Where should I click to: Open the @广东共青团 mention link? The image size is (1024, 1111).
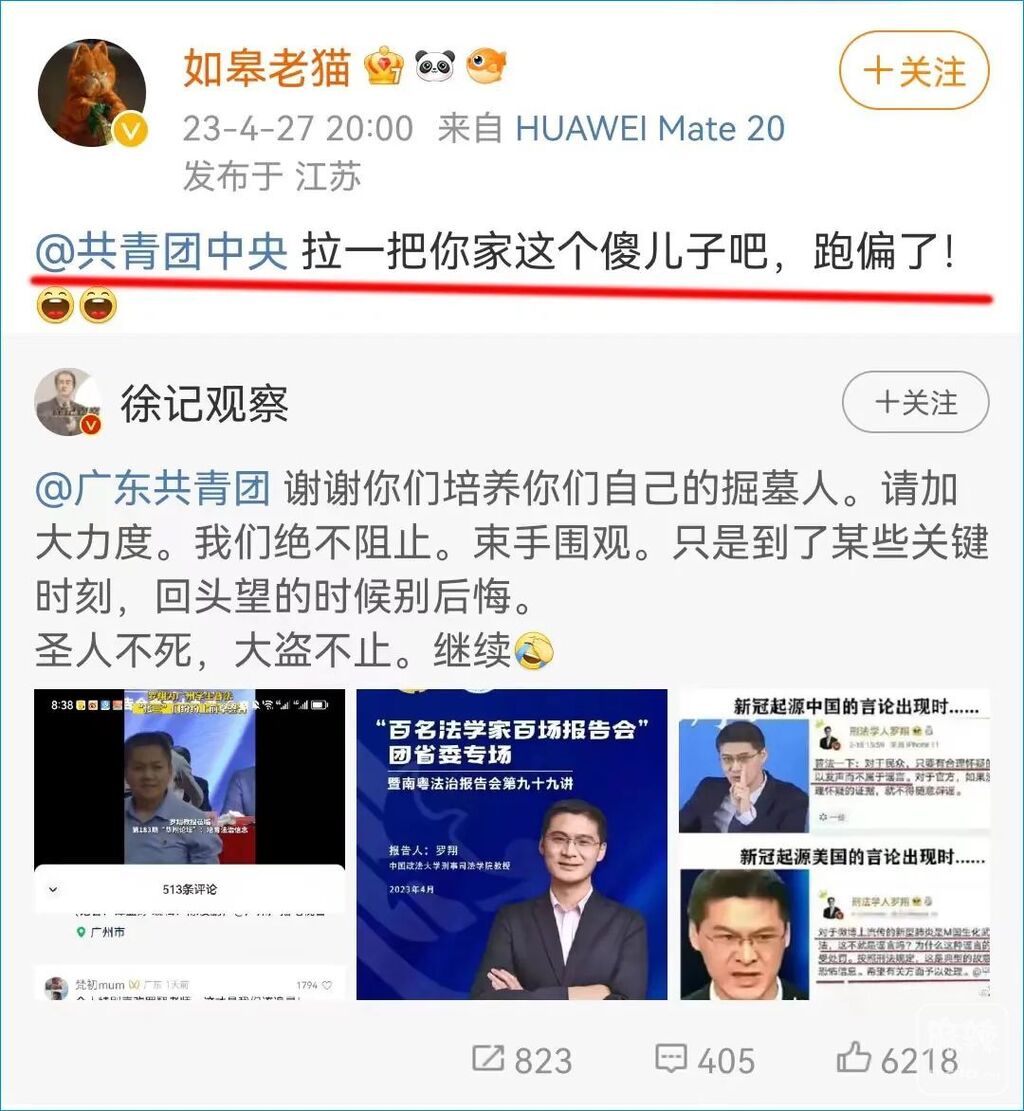154,490
